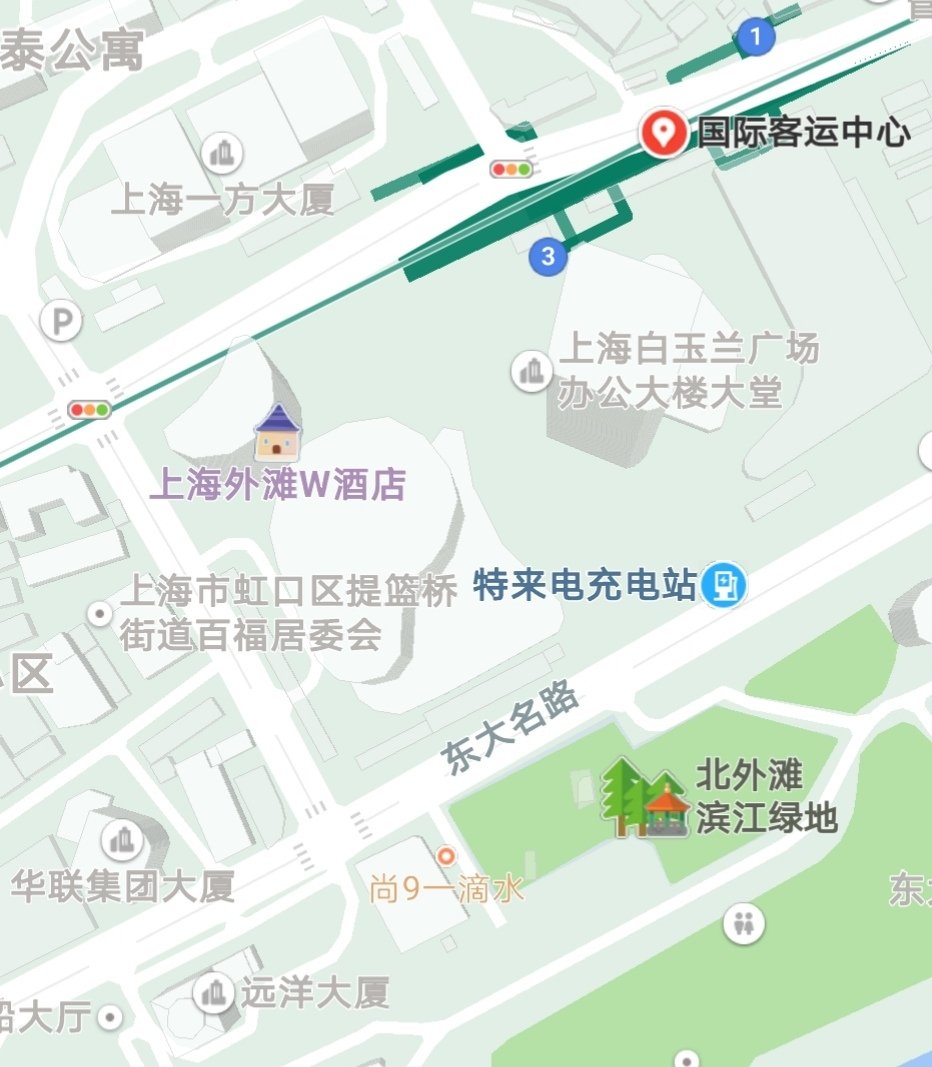Open 提篮桥街道百福居委会 marker
Screen dimensions: 932x1067
tap(99, 614)
